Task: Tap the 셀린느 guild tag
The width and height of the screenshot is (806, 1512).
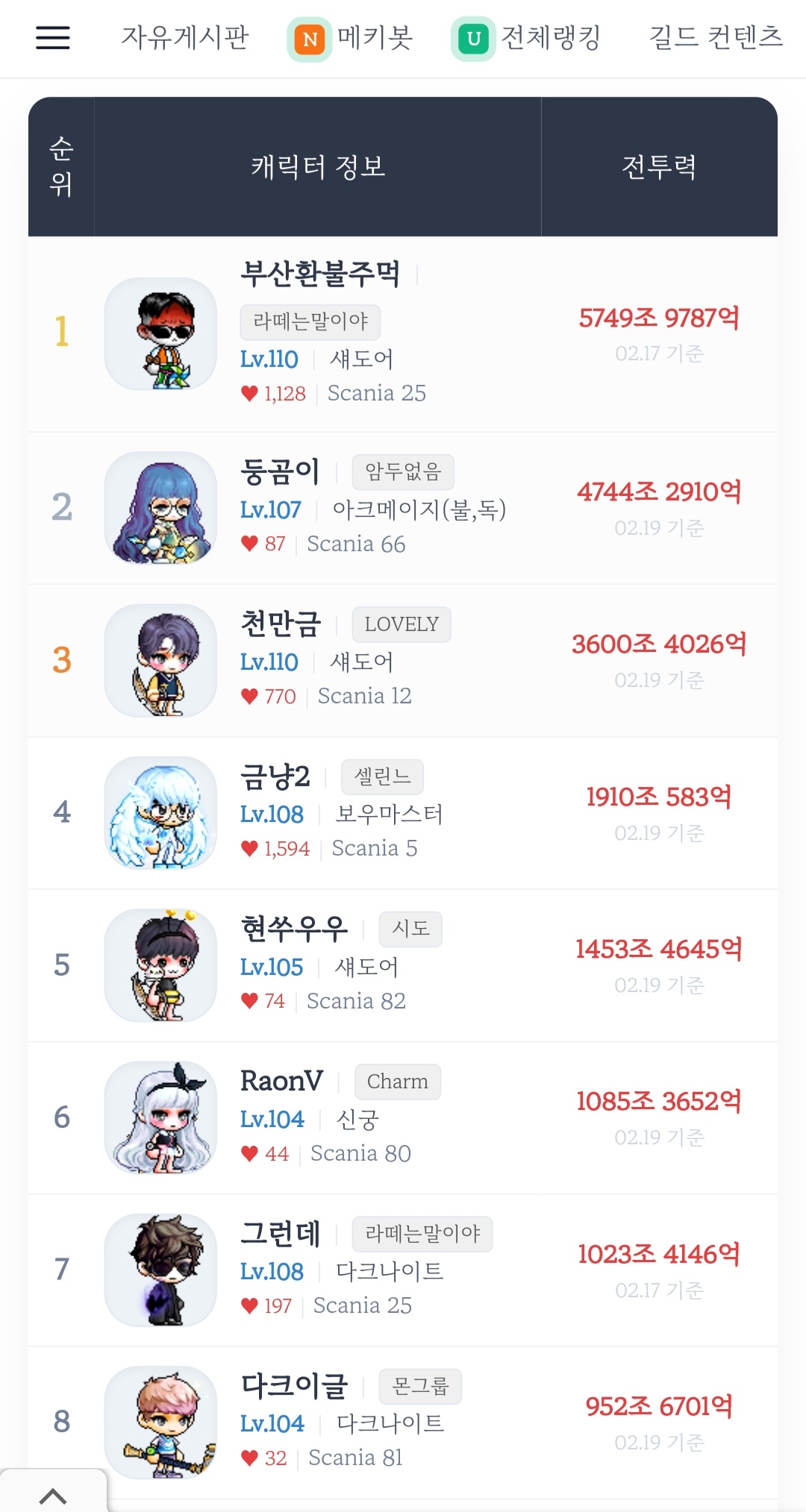Action: tap(382, 777)
